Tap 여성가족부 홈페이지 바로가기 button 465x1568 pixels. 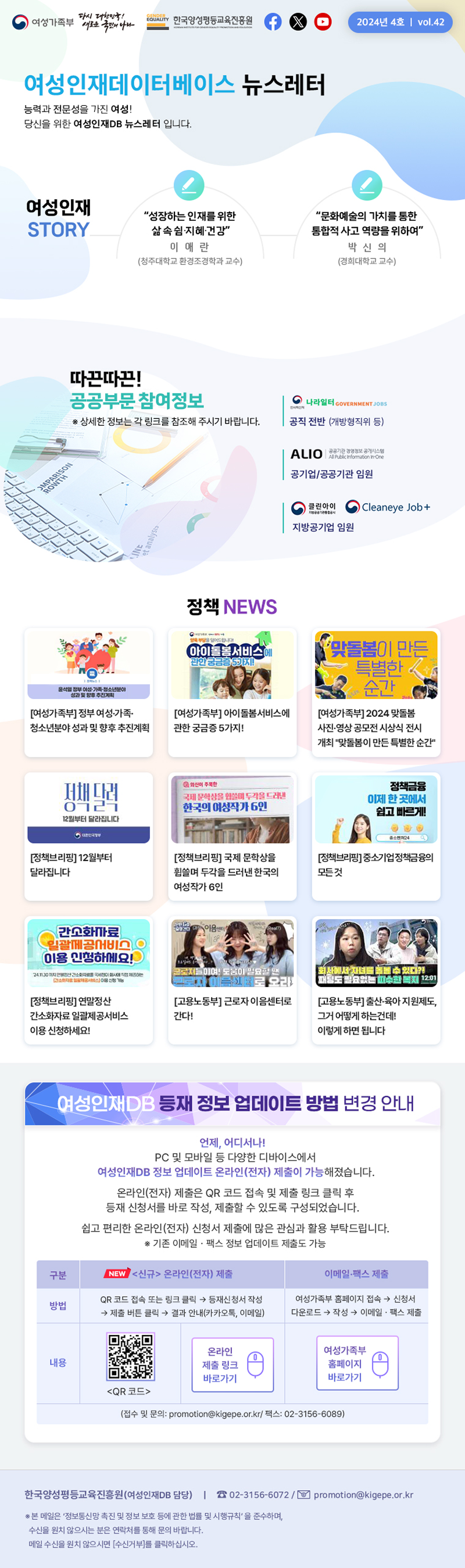tap(357, 1364)
